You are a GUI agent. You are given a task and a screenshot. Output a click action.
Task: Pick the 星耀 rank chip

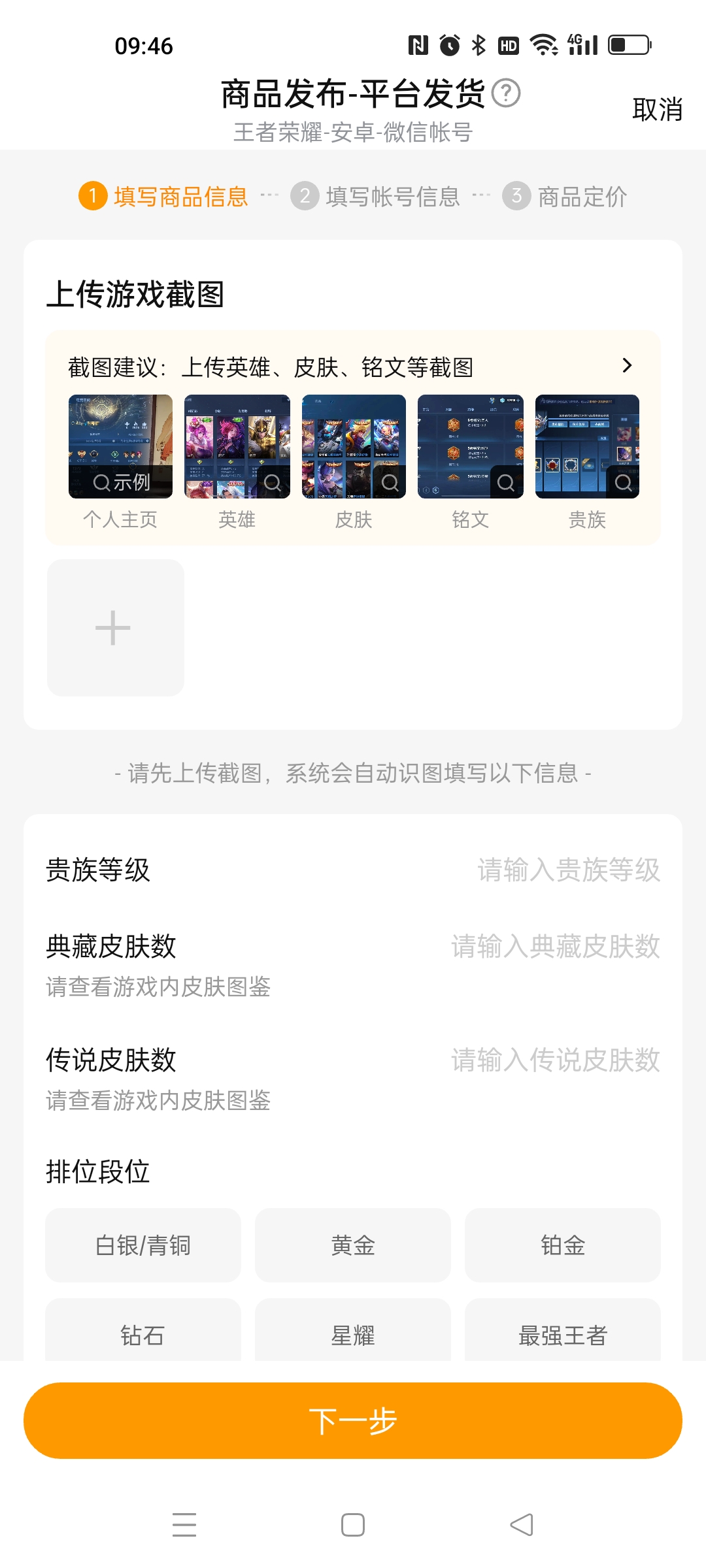pyautogui.click(x=353, y=1333)
